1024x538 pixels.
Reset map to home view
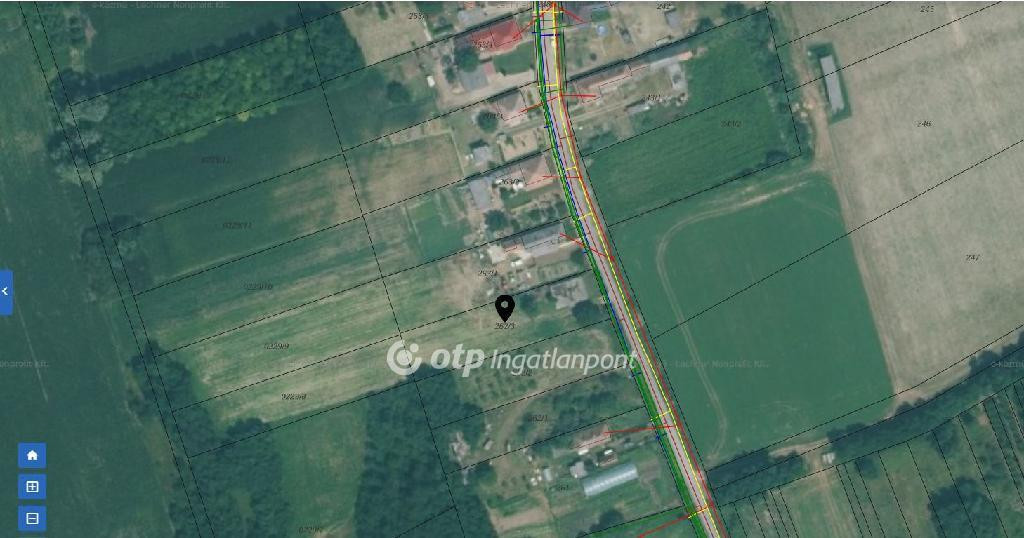pyautogui.click(x=32, y=456)
